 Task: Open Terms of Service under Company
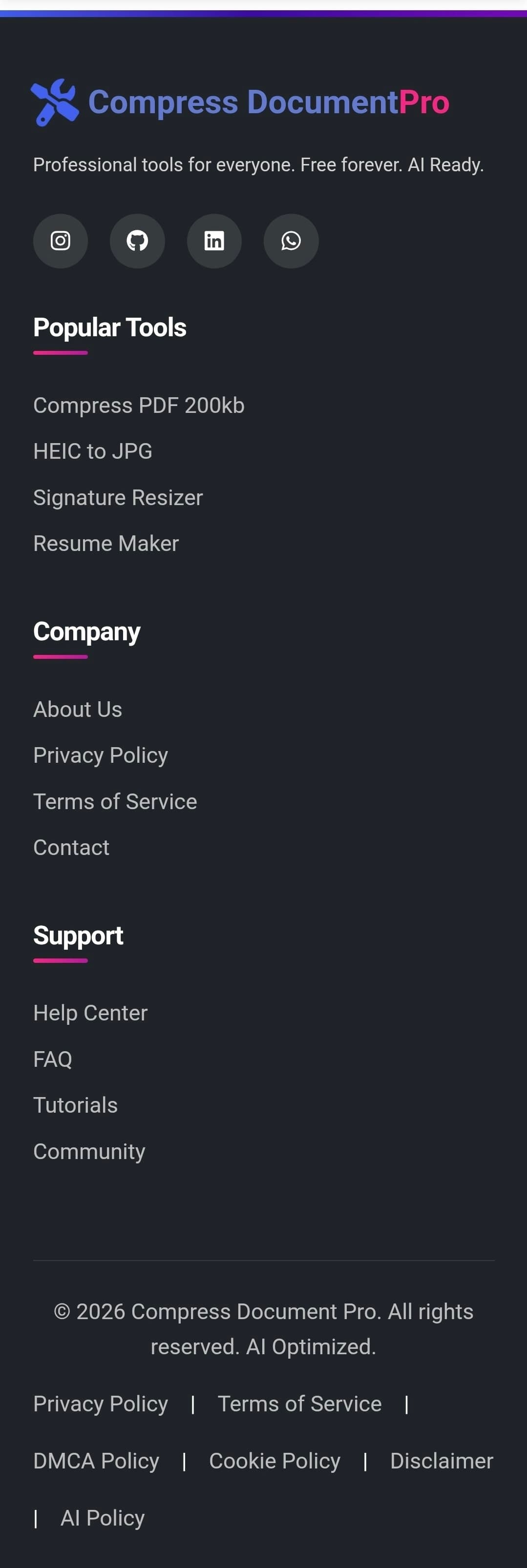(115, 802)
